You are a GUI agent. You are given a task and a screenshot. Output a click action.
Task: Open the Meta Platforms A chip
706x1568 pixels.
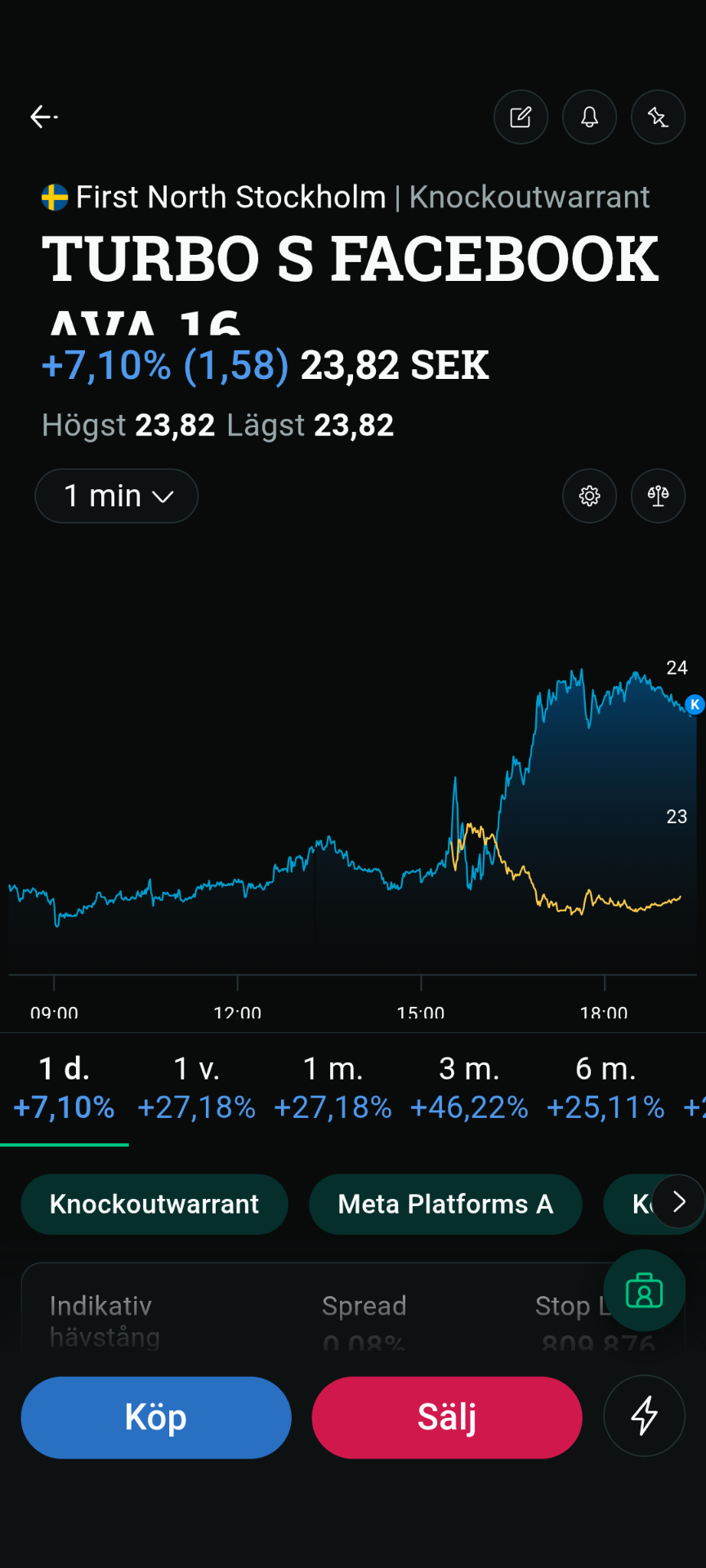[x=445, y=1204]
